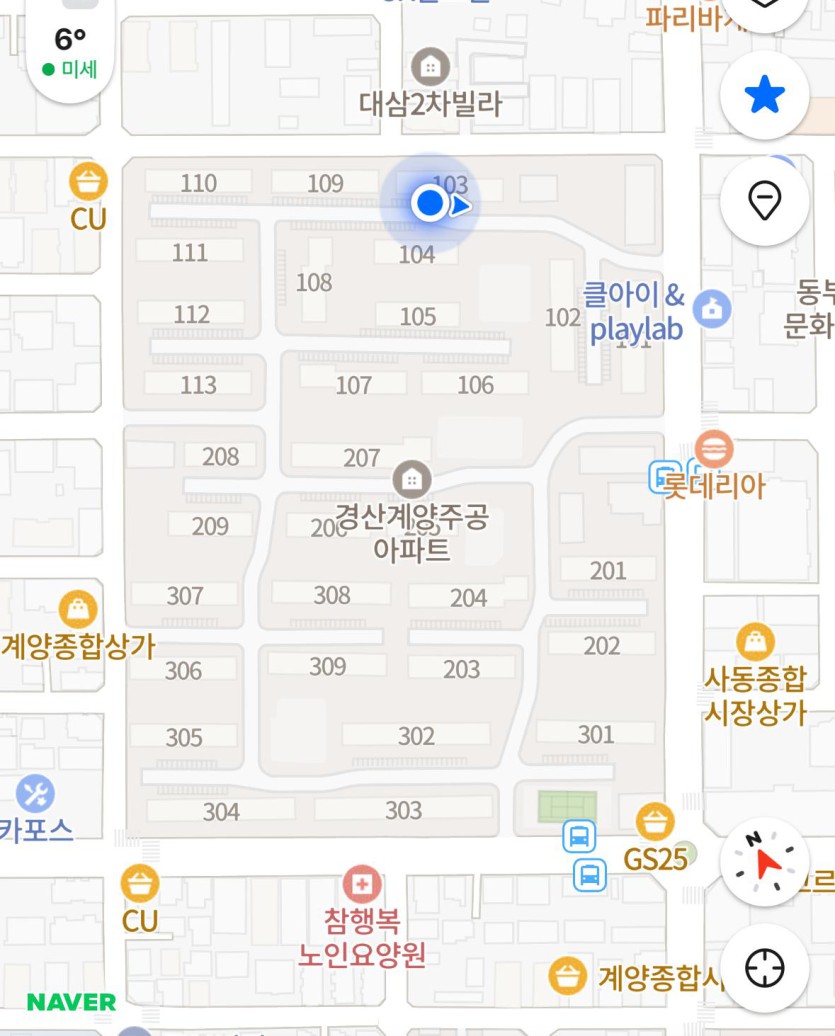Open the 참행복 노인요양원 marker
Screen dimensions: 835x1036
tap(362, 884)
